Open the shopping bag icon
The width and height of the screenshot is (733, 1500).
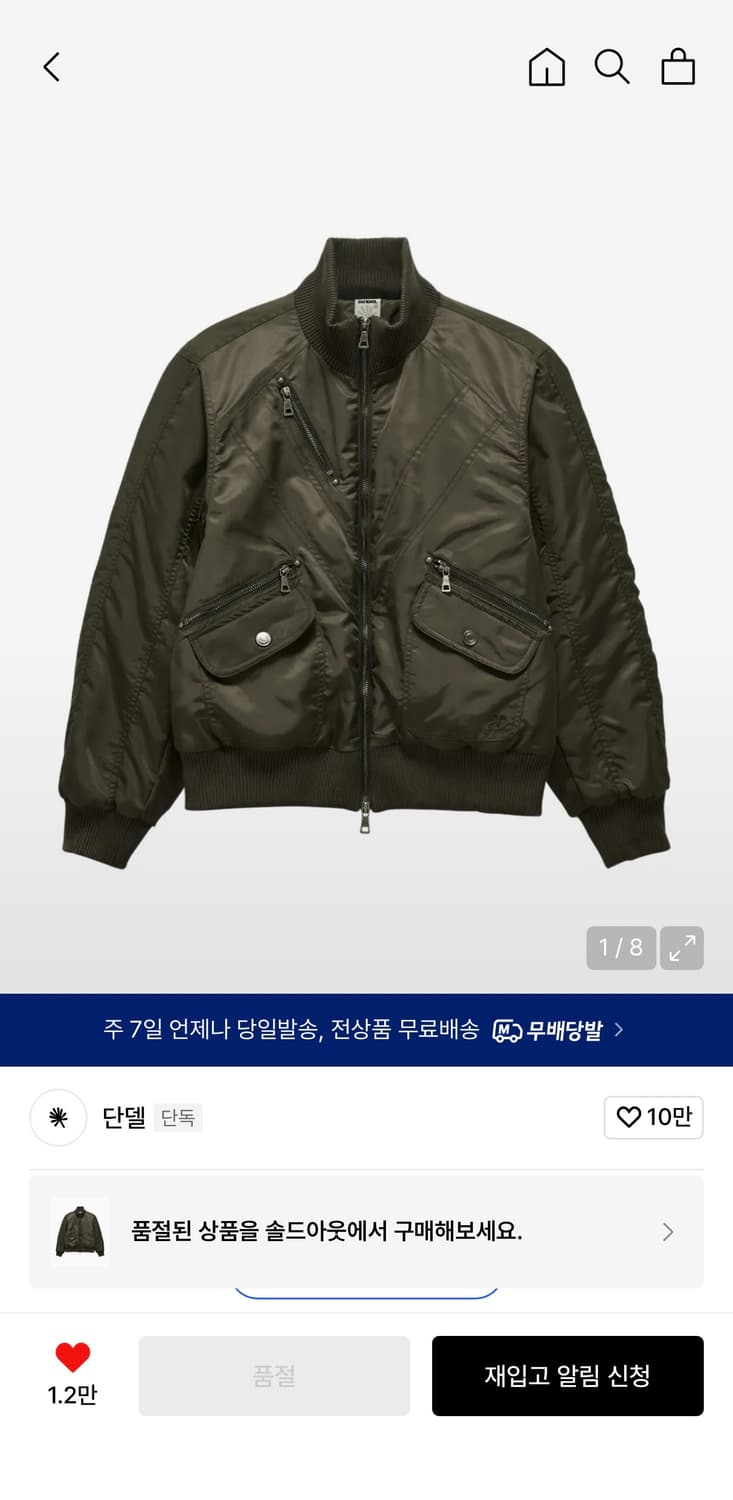coord(679,67)
